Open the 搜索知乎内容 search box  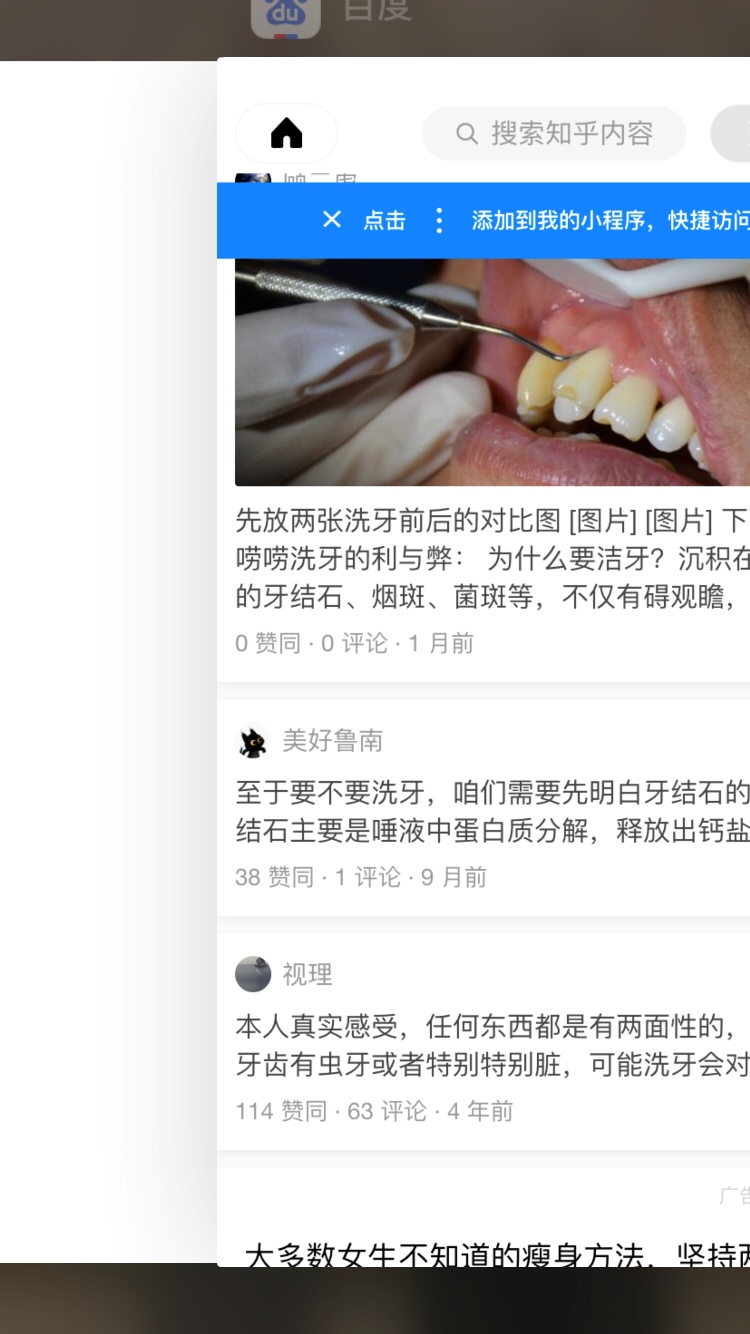pyautogui.click(x=555, y=133)
